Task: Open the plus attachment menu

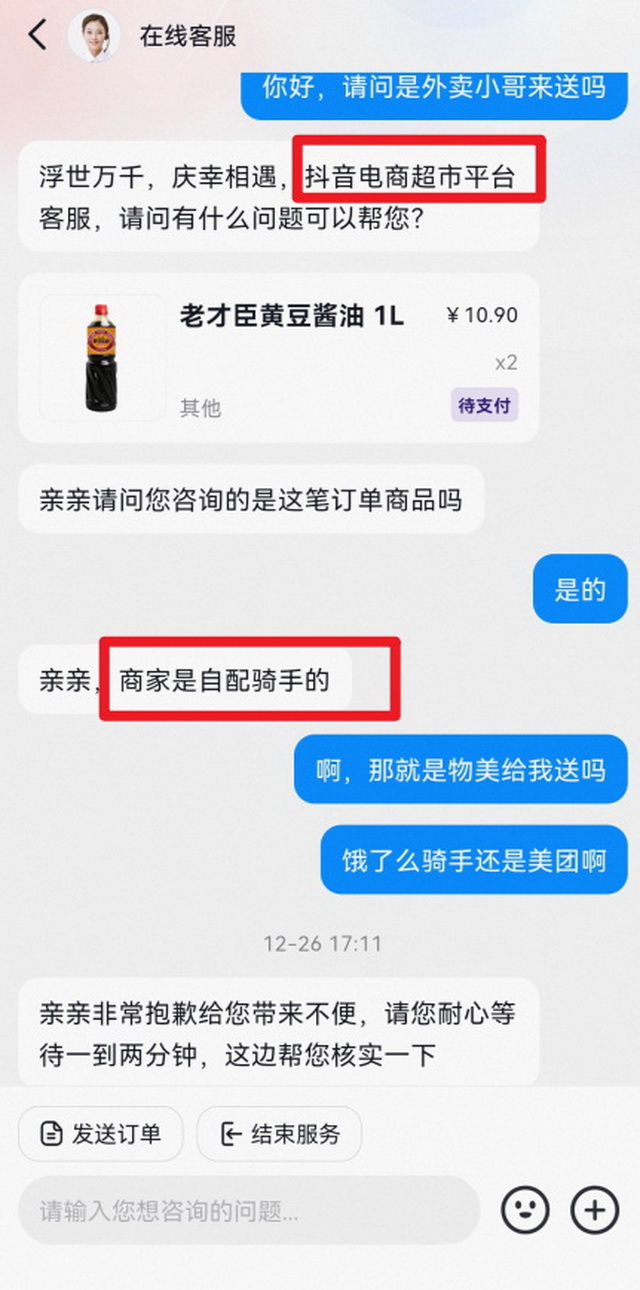Action: pos(594,1210)
